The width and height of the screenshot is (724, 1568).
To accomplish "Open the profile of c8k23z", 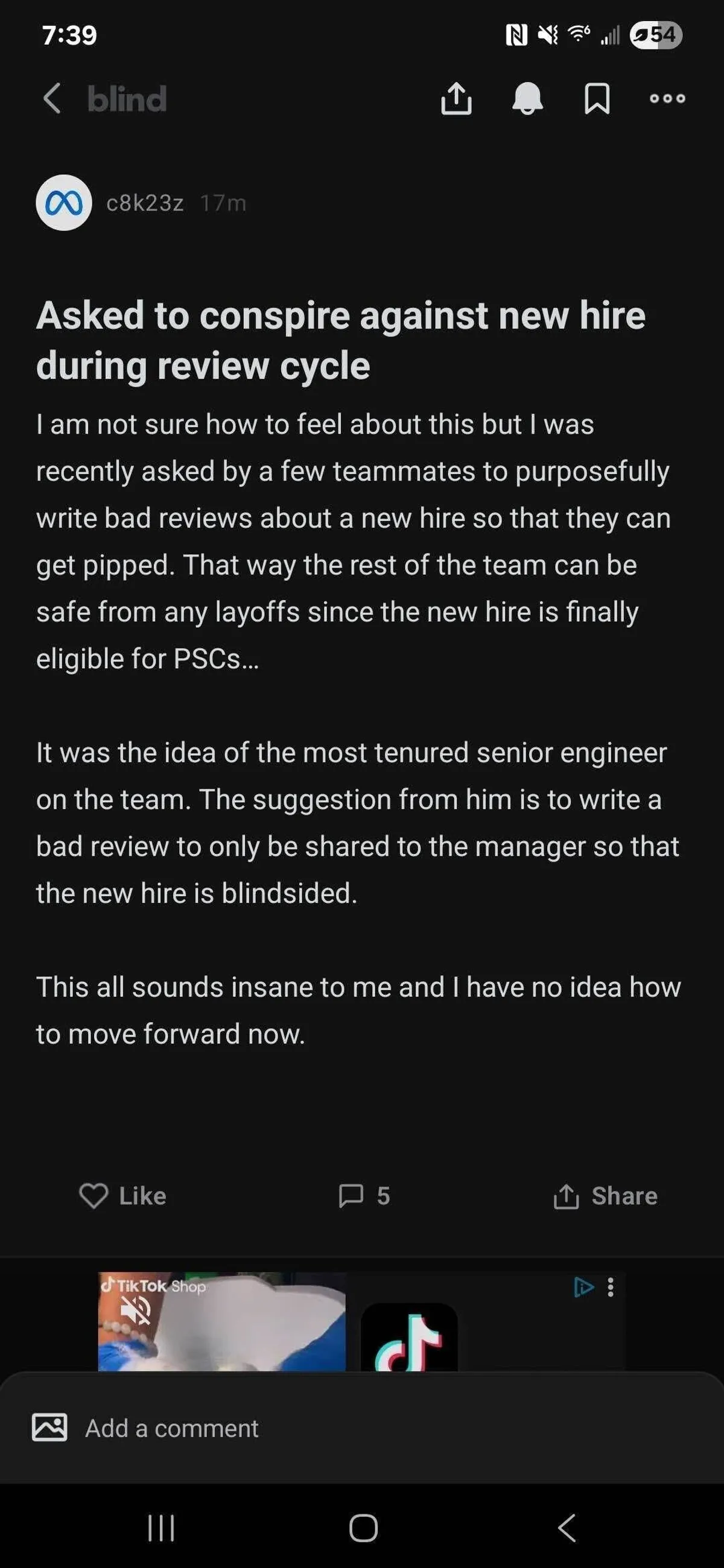I will (x=64, y=203).
